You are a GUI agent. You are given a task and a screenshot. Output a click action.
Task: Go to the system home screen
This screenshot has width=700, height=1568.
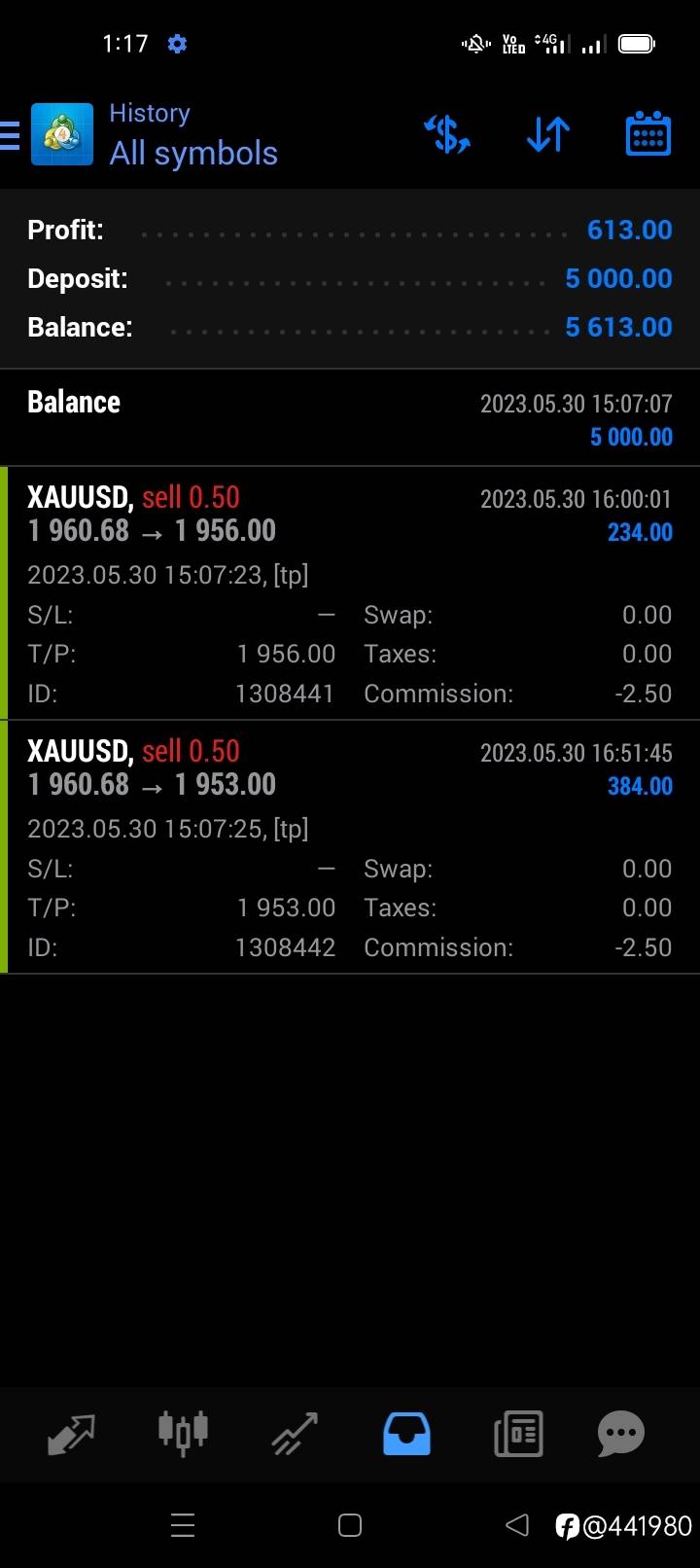tap(350, 1525)
